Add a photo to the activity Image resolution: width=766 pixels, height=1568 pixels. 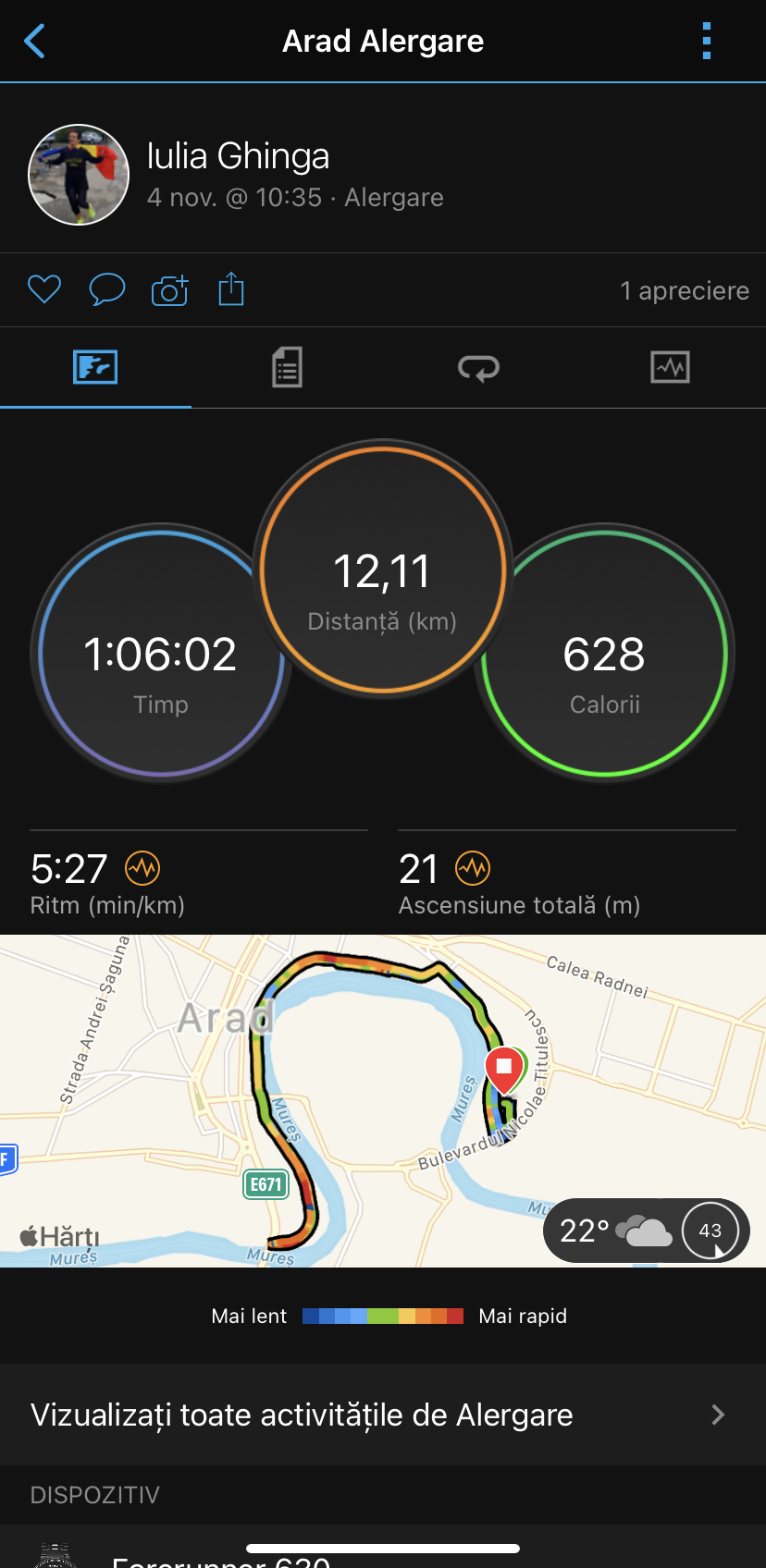pyautogui.click(x=169, y=290)
